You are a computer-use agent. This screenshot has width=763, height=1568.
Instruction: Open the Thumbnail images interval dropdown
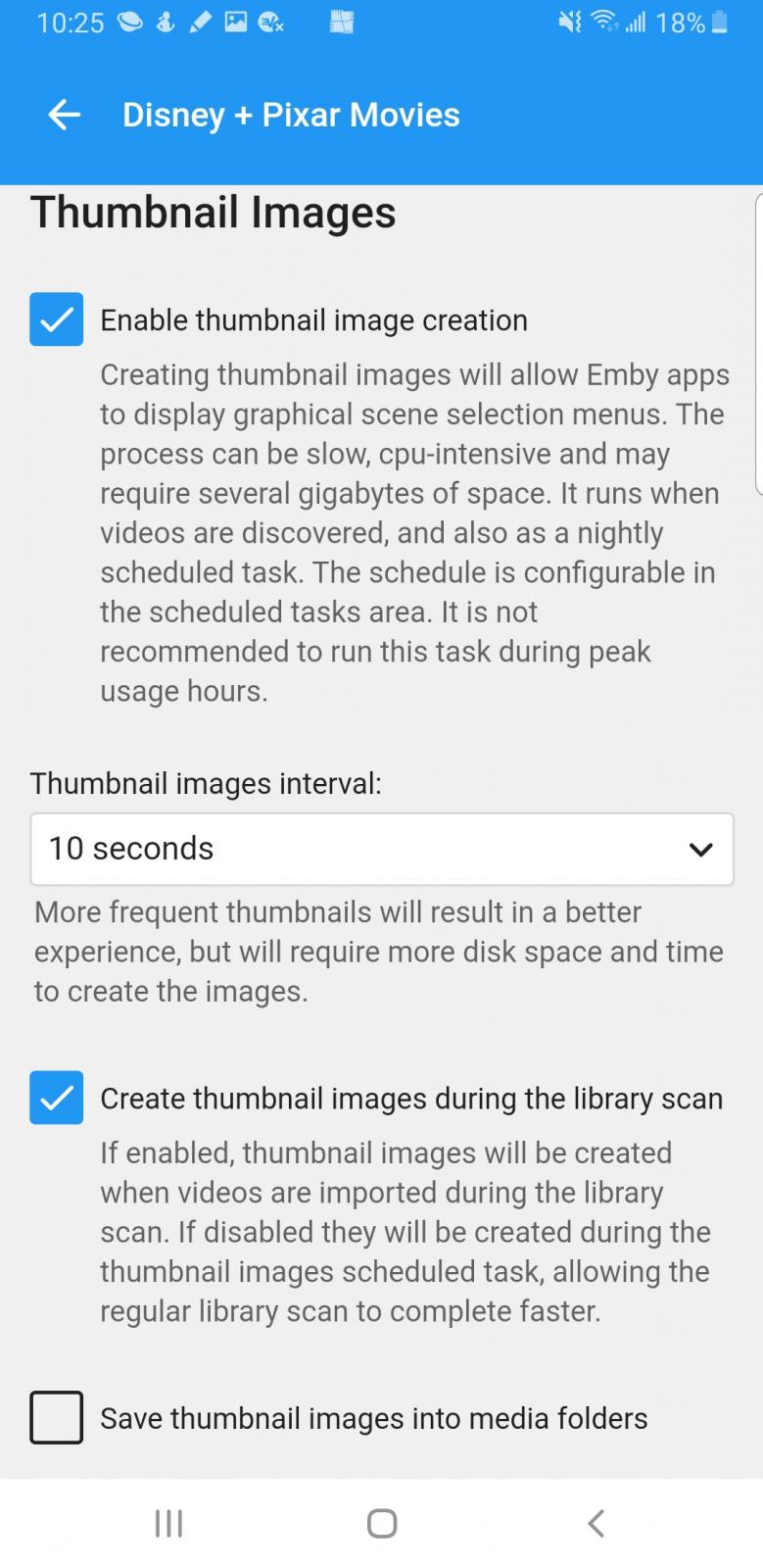[x=382, y=849]
